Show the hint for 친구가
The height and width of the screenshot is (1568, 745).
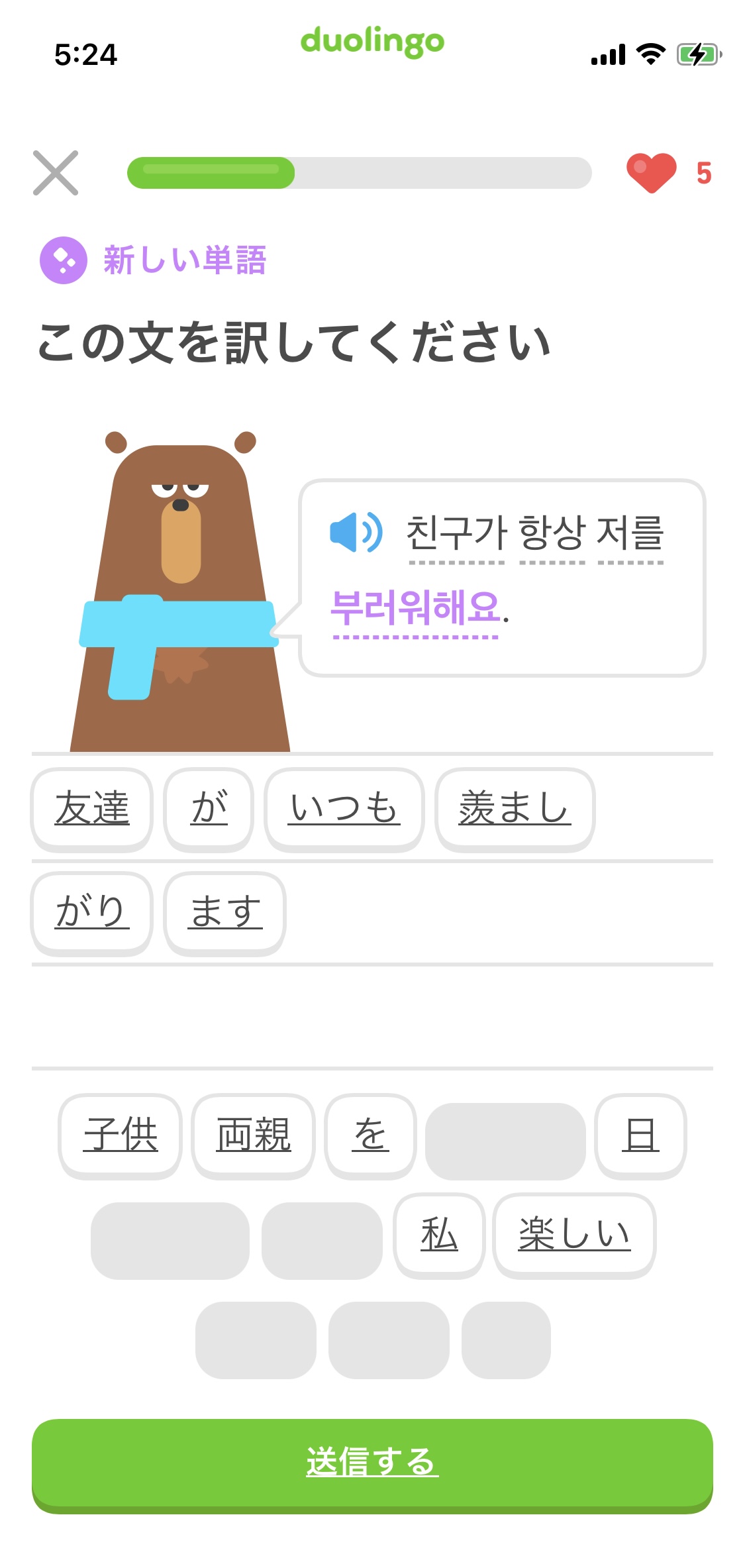[x=456, y=535]
